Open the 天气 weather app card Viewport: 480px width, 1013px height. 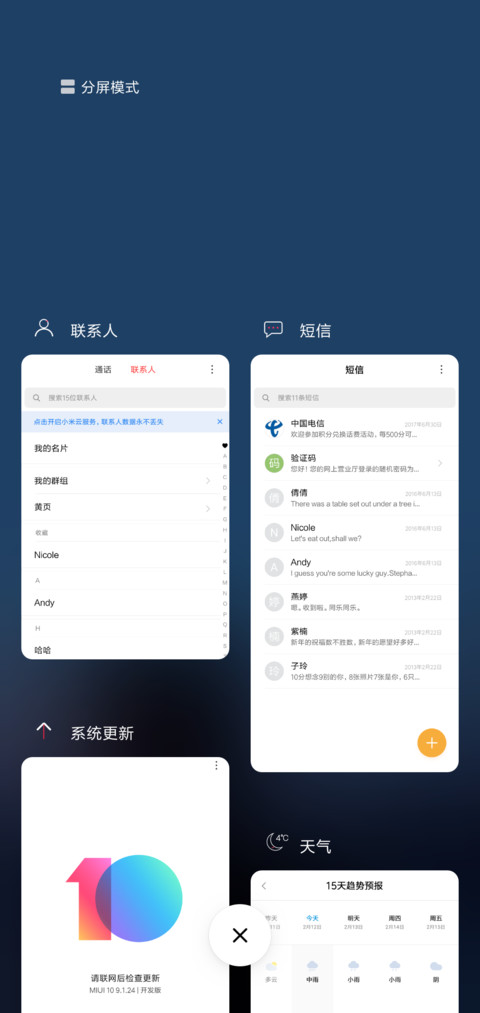point(355,941)
